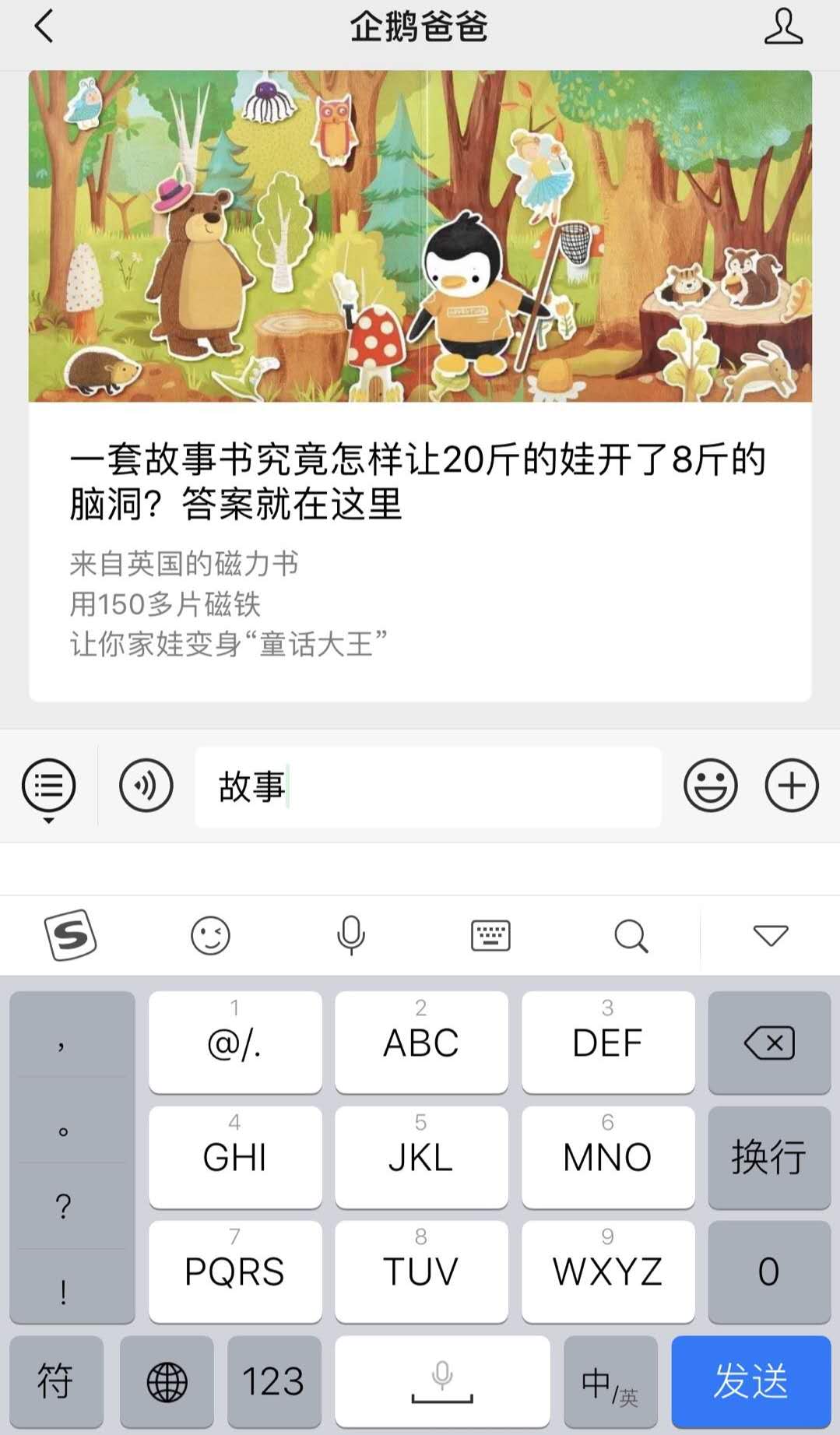840x1435 pixels.
Task: Switch to the 123 numeric keypad
Action: [x=274, y=1382]
